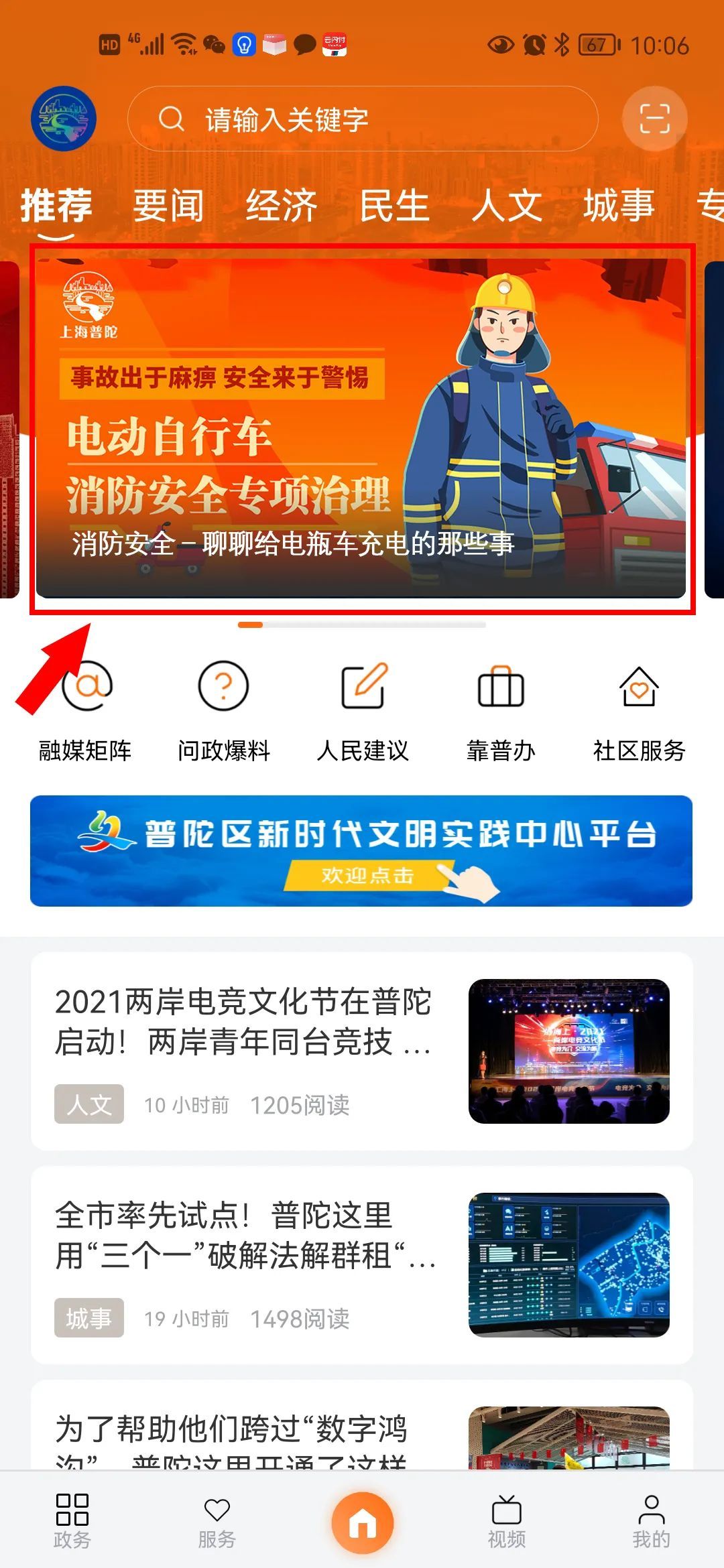Switch to the 要闻 tab

[168, 205]
